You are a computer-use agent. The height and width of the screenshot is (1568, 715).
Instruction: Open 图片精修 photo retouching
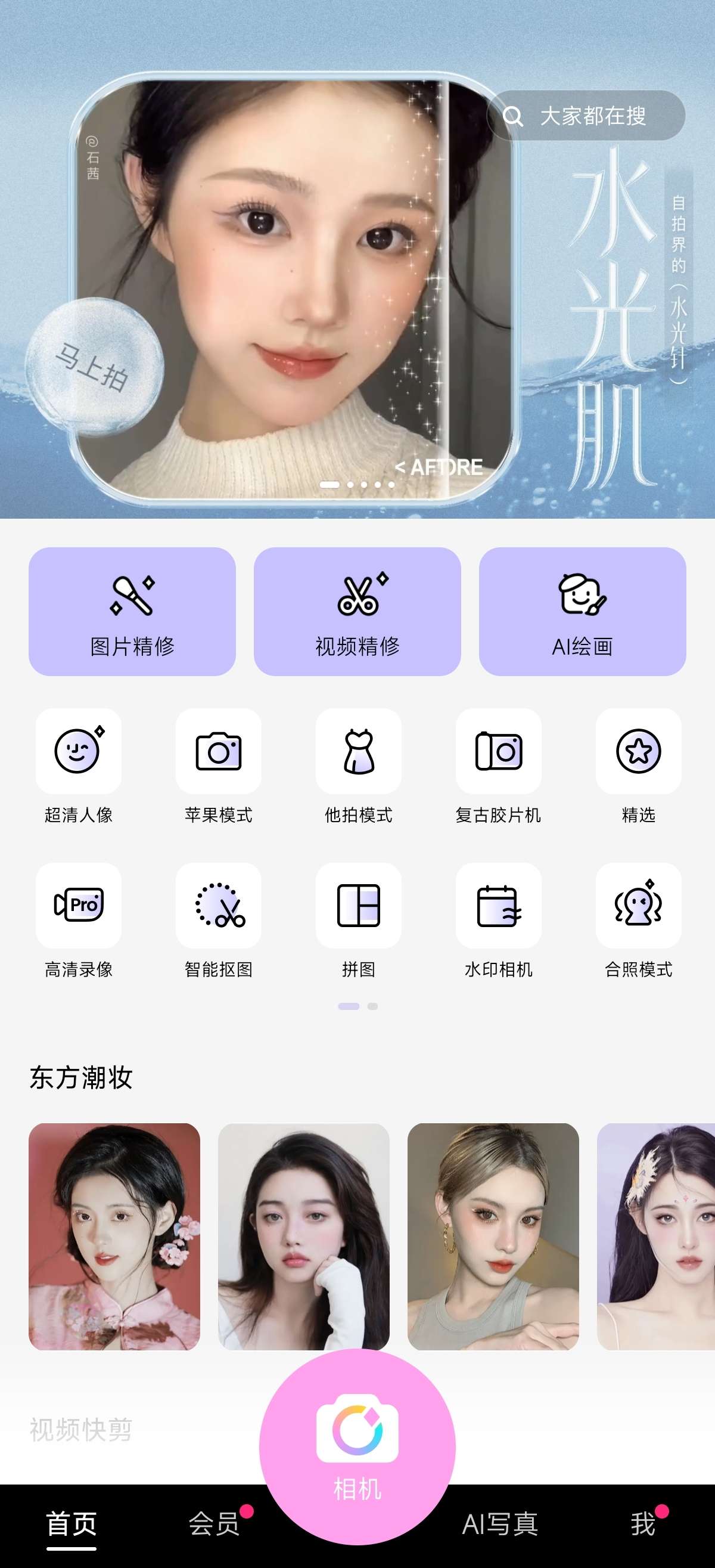[x=132, y=611]
